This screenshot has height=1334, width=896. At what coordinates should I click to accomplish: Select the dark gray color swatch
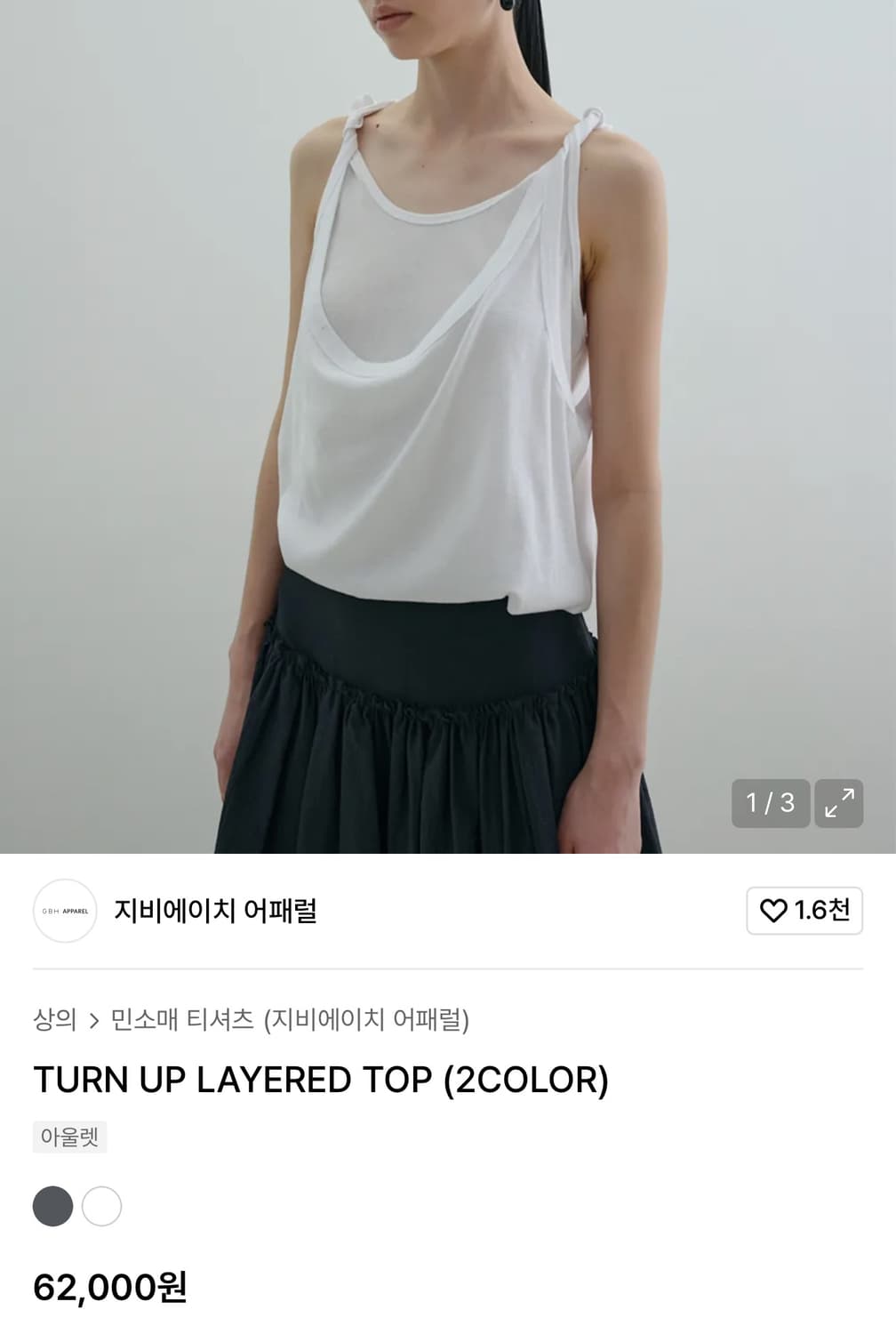coord(52,1207)
